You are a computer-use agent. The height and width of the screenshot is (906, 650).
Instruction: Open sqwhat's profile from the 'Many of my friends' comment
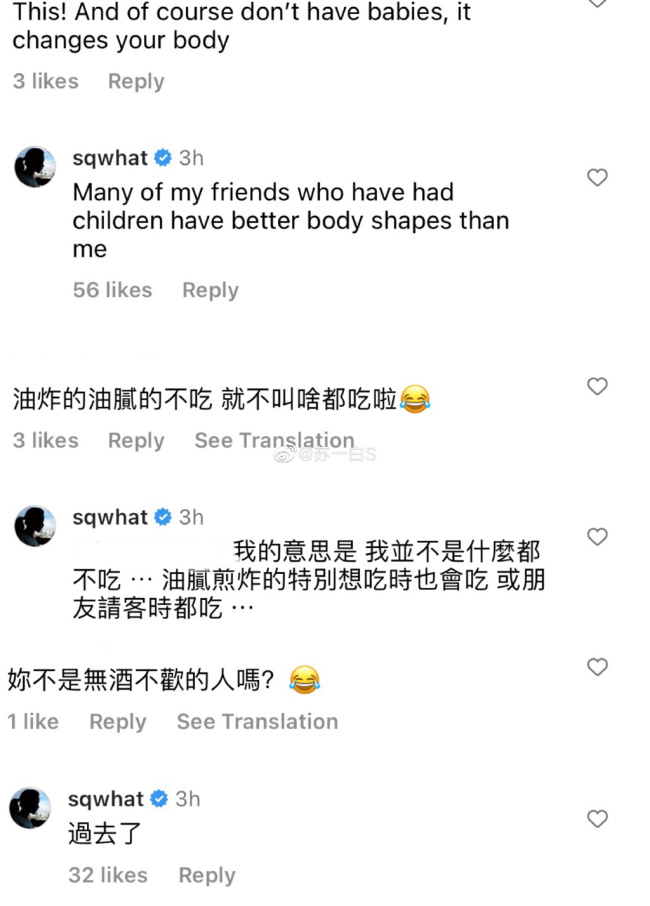point(110,158)
